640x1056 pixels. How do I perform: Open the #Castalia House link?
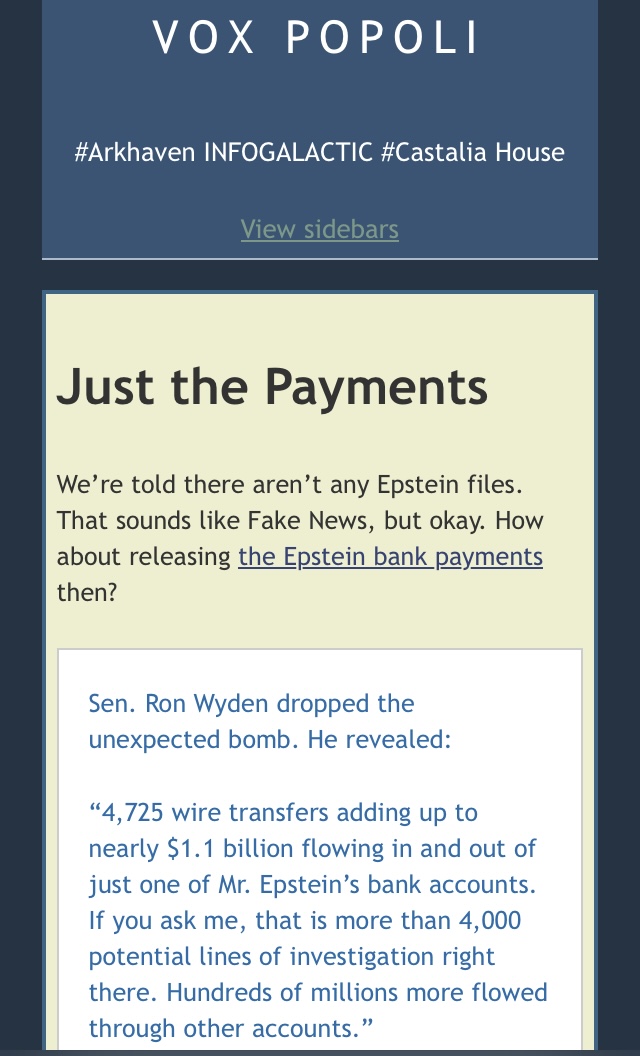tap(472, 152)
